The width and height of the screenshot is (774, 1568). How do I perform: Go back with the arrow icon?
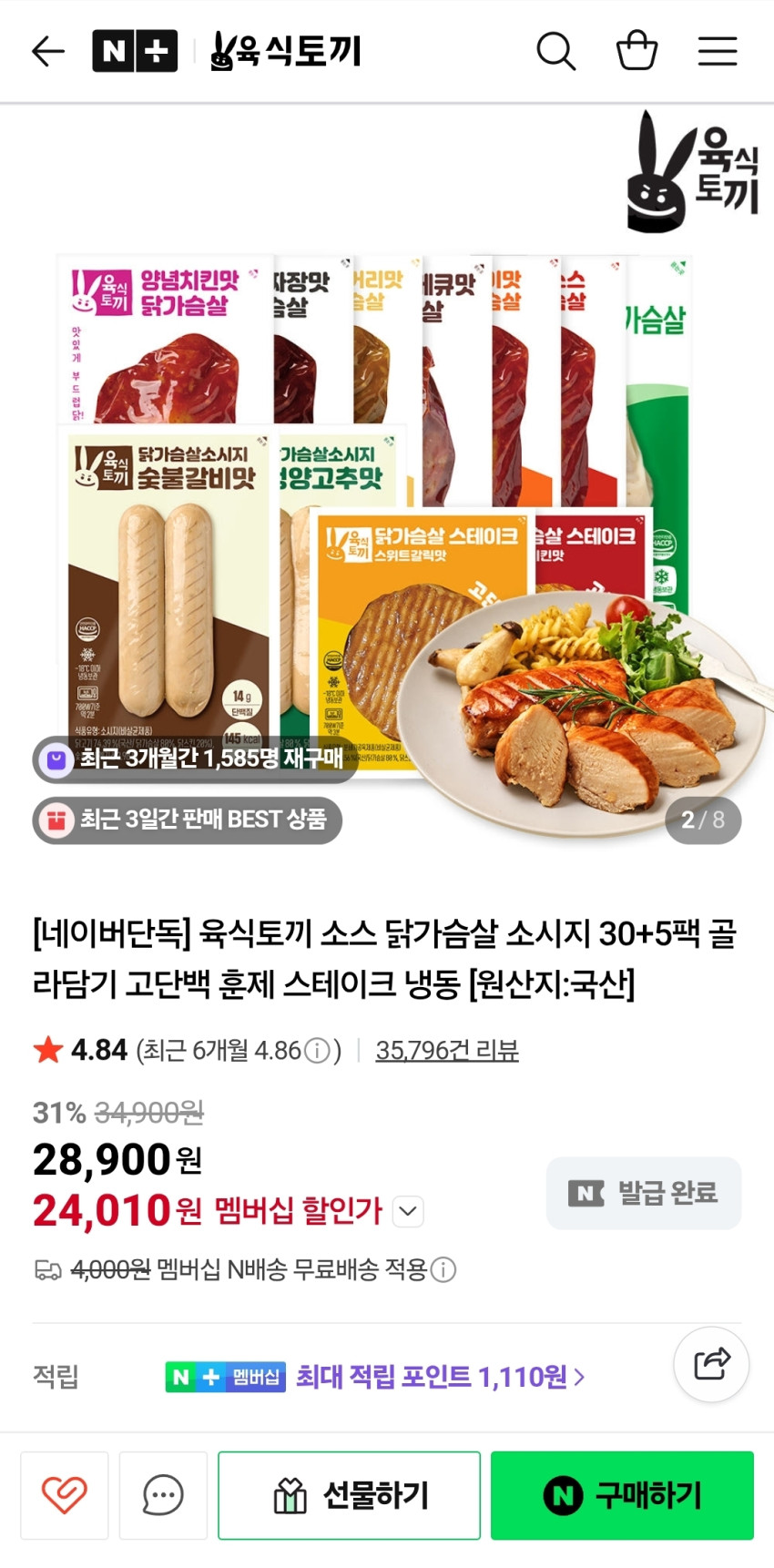(47, 51)
